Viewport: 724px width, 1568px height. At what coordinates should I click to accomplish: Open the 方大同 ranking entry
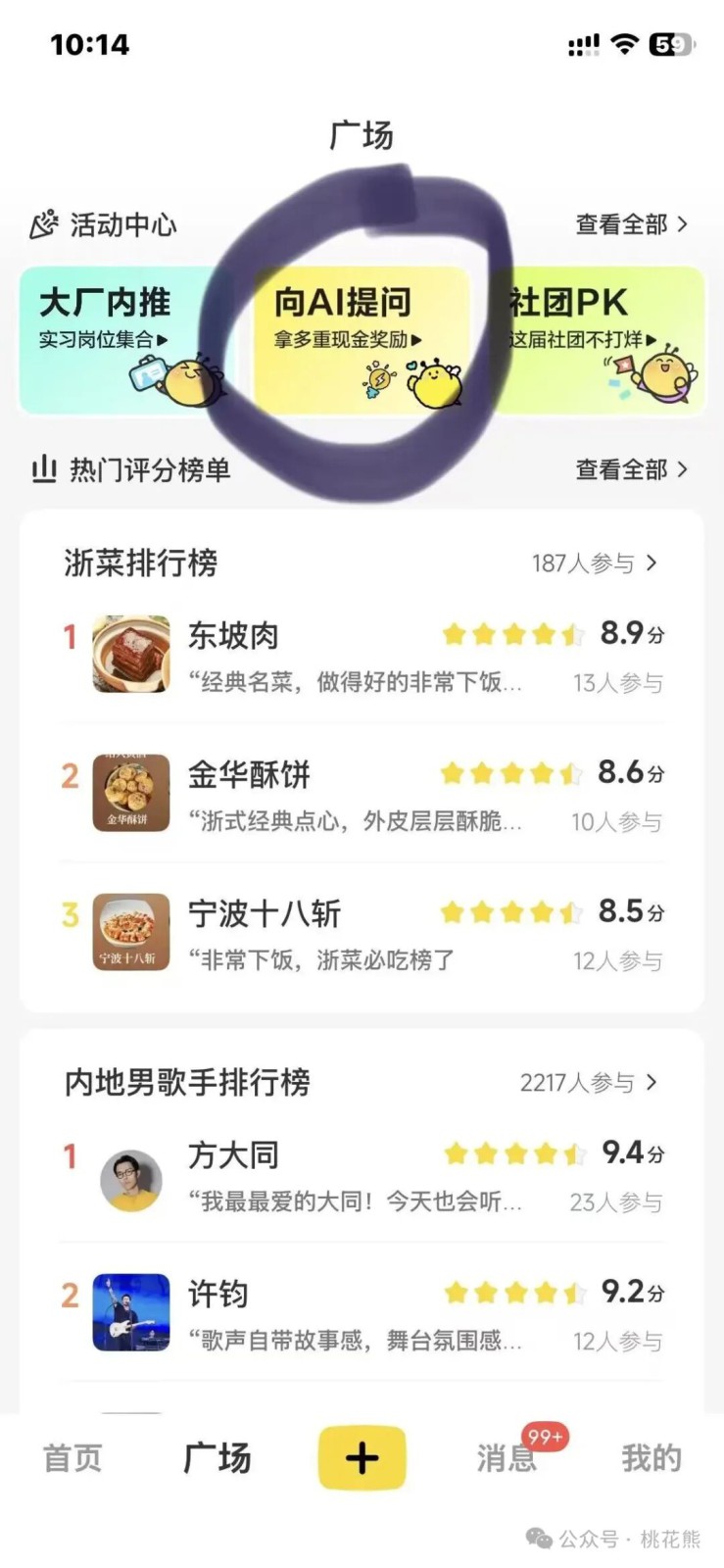pyautogui.click(x=362, y=1174)
